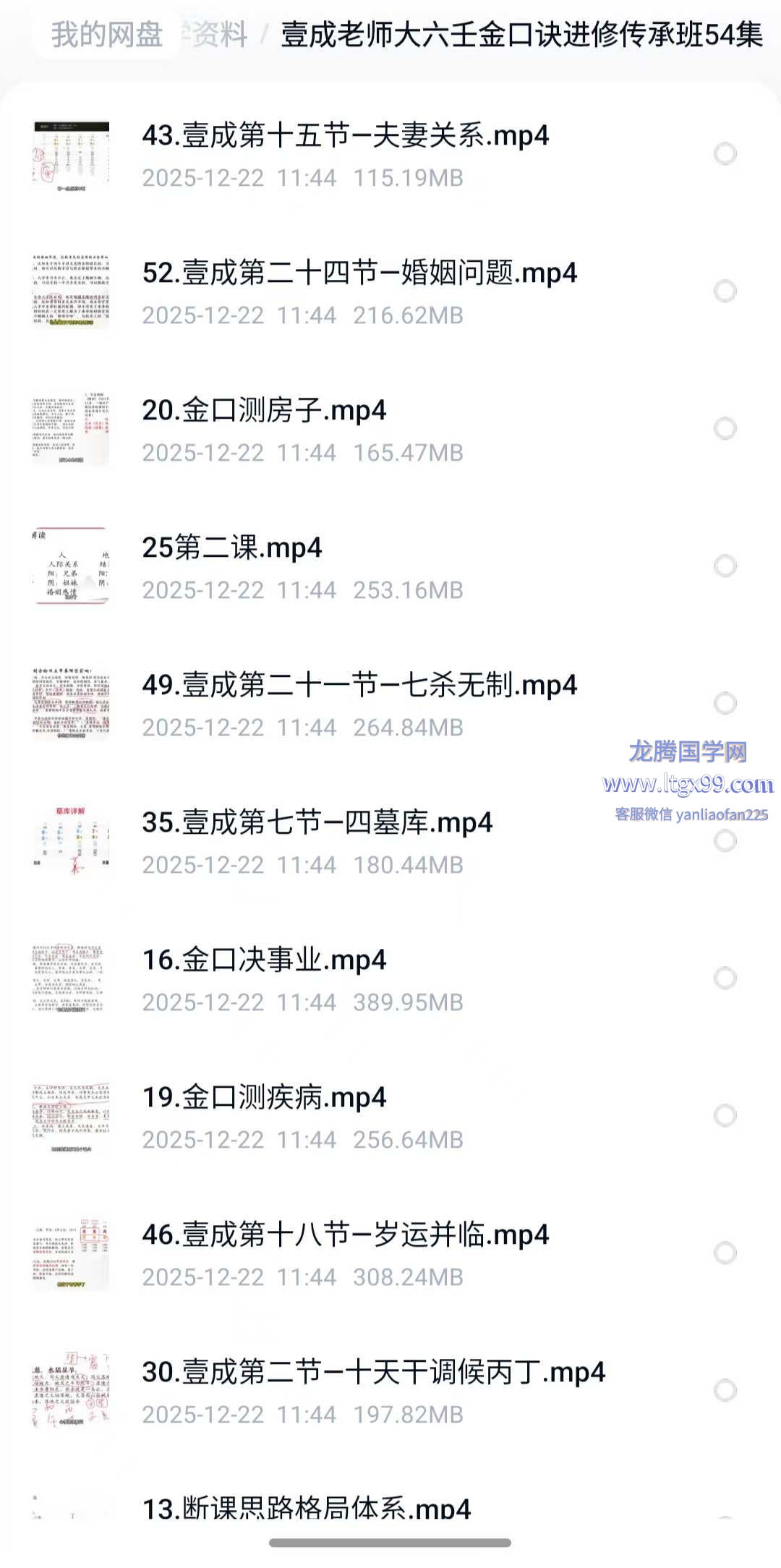Play 46.壹成第十八节—岁运并临.mp4
Image resolution: width=781 pixels, height=1568 pixels.
[x=345, y=1235]
